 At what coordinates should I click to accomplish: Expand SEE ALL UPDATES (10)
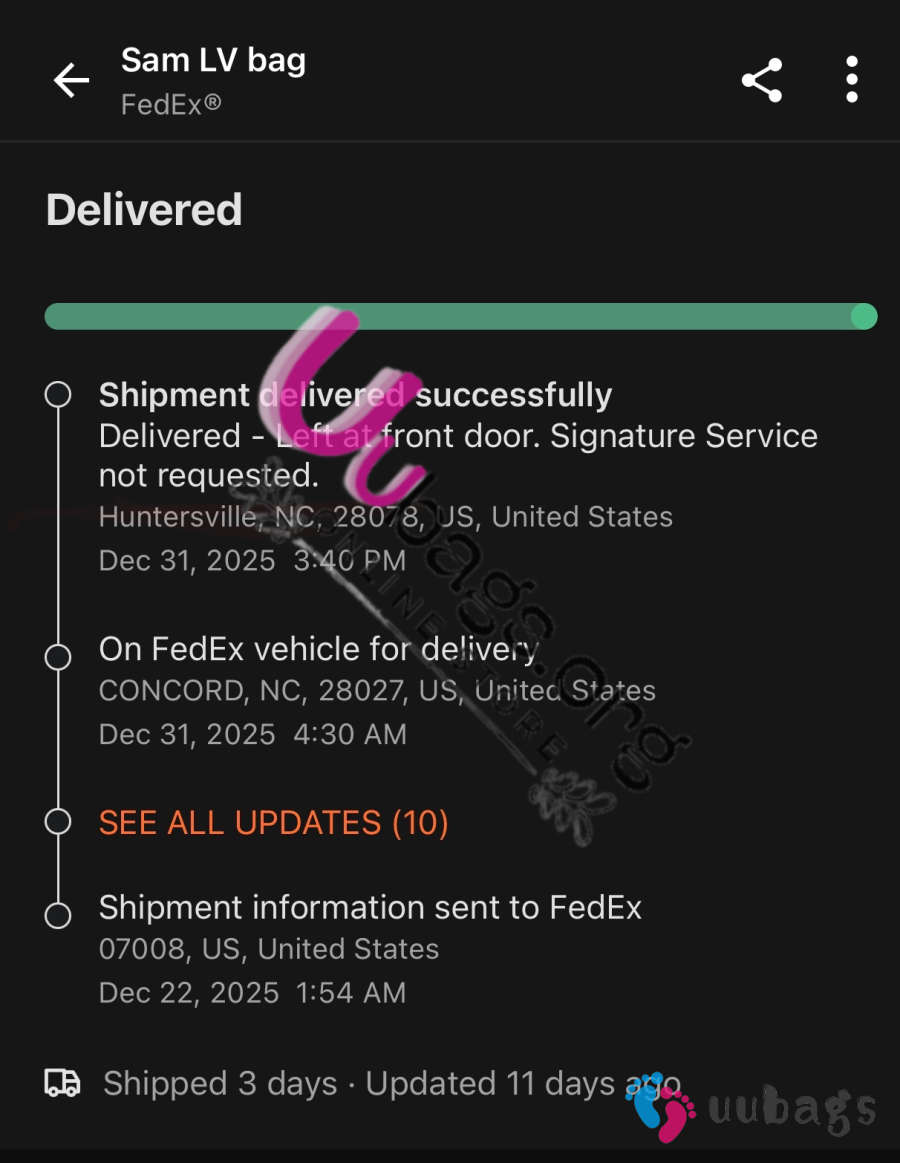click(x=273, y=823)
